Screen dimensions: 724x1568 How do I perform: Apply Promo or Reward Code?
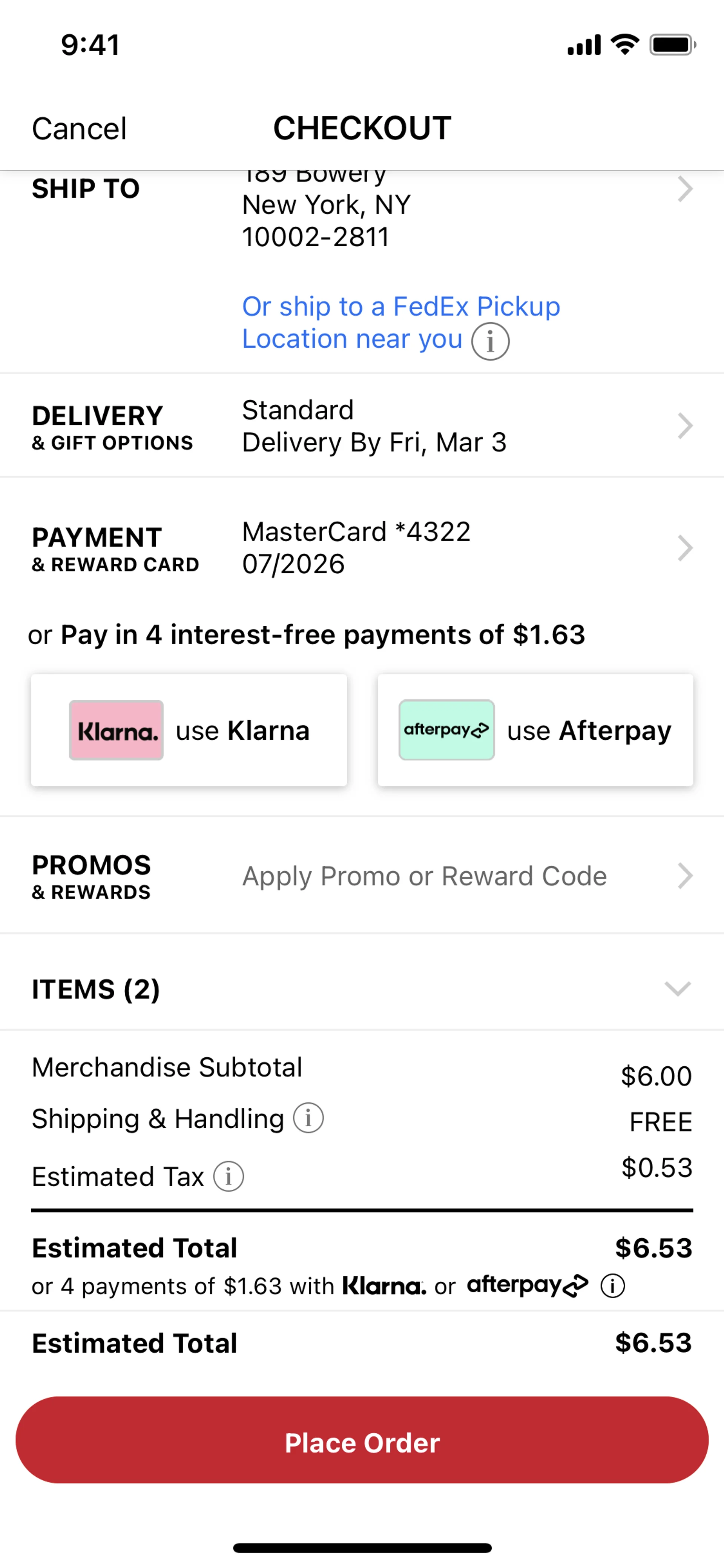(424, 876)
